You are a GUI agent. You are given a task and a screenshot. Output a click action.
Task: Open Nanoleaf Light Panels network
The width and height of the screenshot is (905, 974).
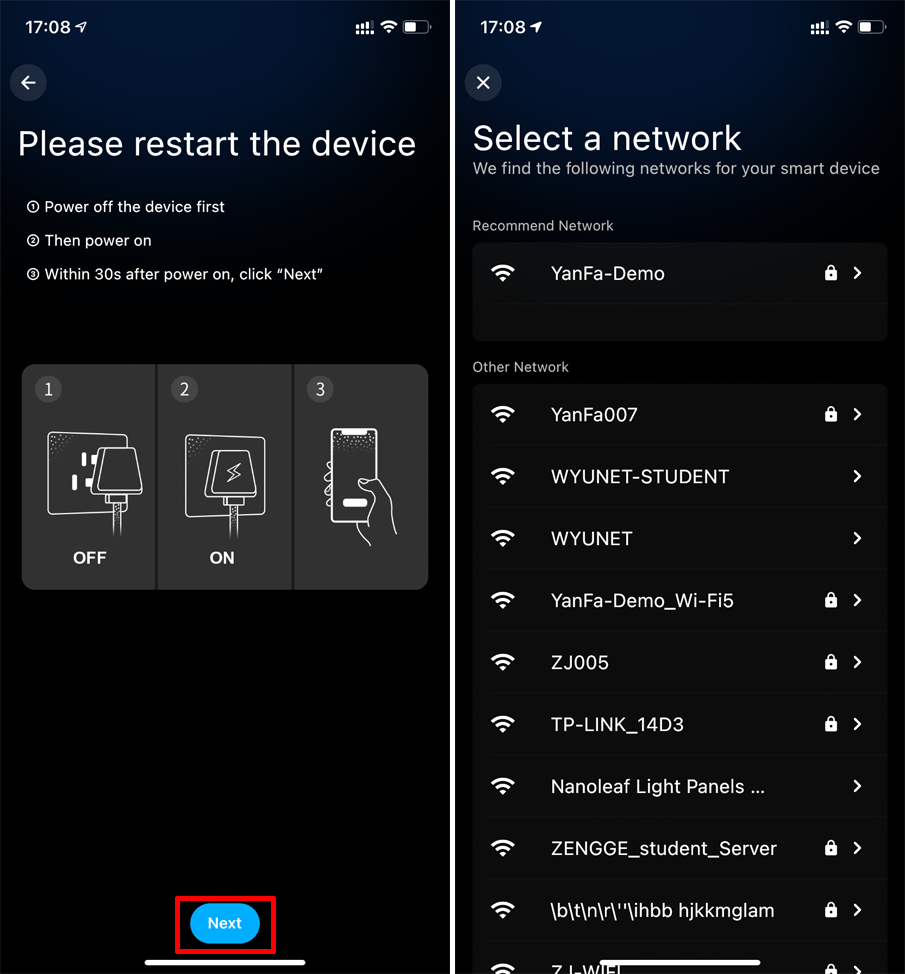click(x=678, y=787)
